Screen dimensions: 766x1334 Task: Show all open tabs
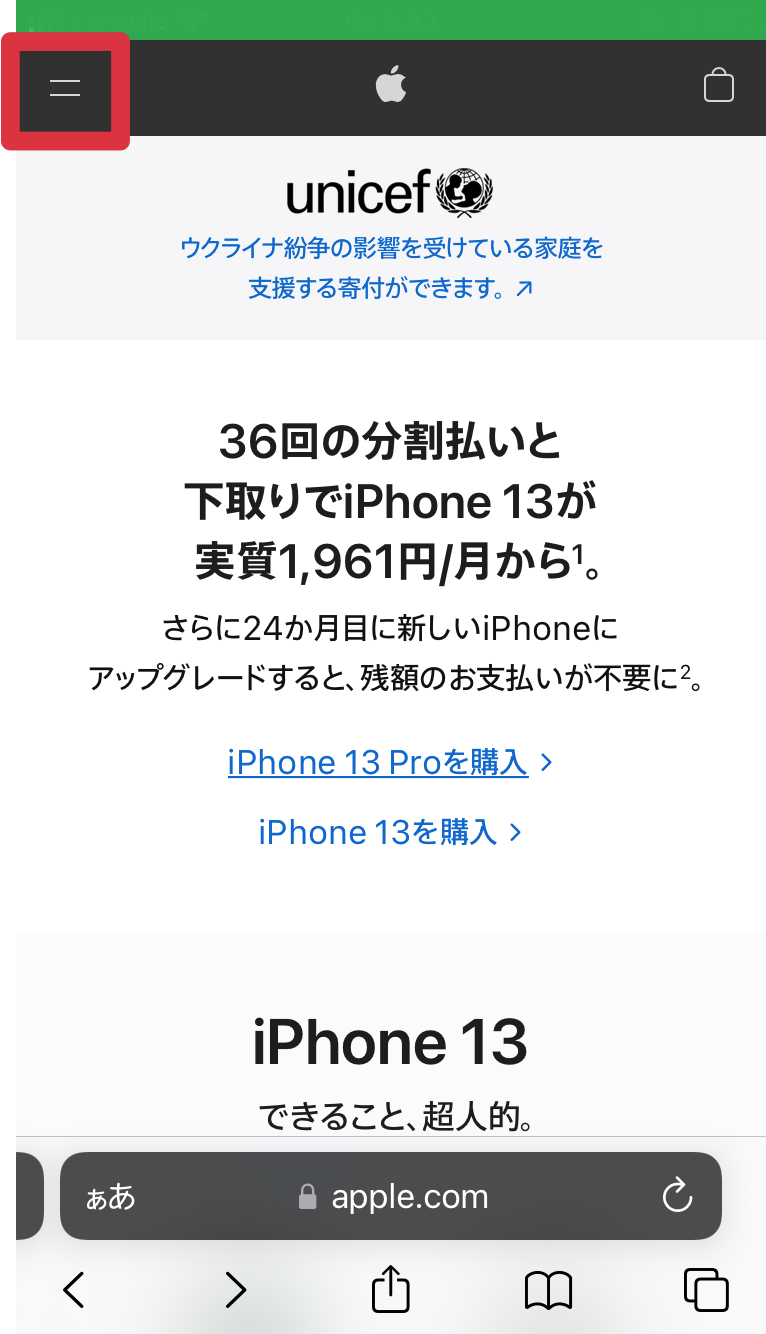pos(706,1290)
